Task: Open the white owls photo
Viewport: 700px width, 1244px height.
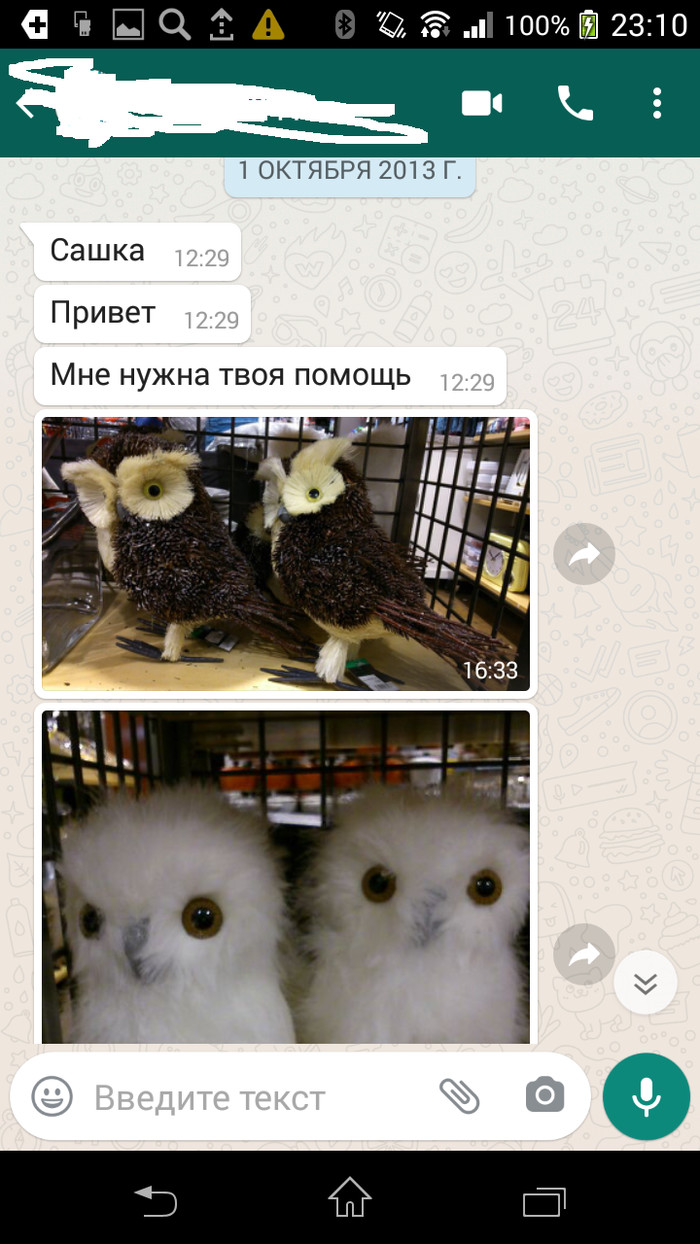Action: tap(285, 877)
